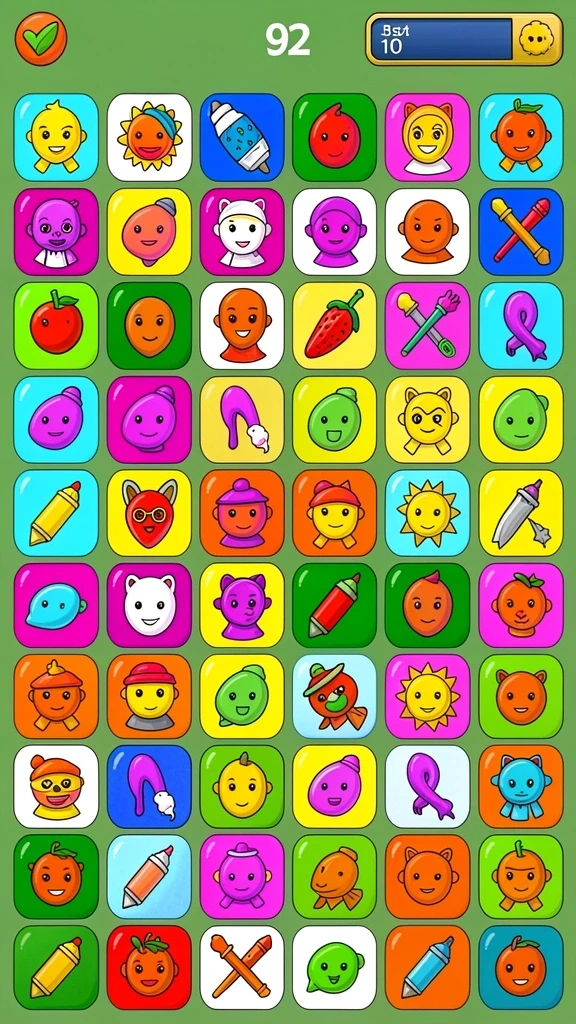The image size is (576, 1024).
Task: Tap the green checkmark button
Action: pos(41,39)
